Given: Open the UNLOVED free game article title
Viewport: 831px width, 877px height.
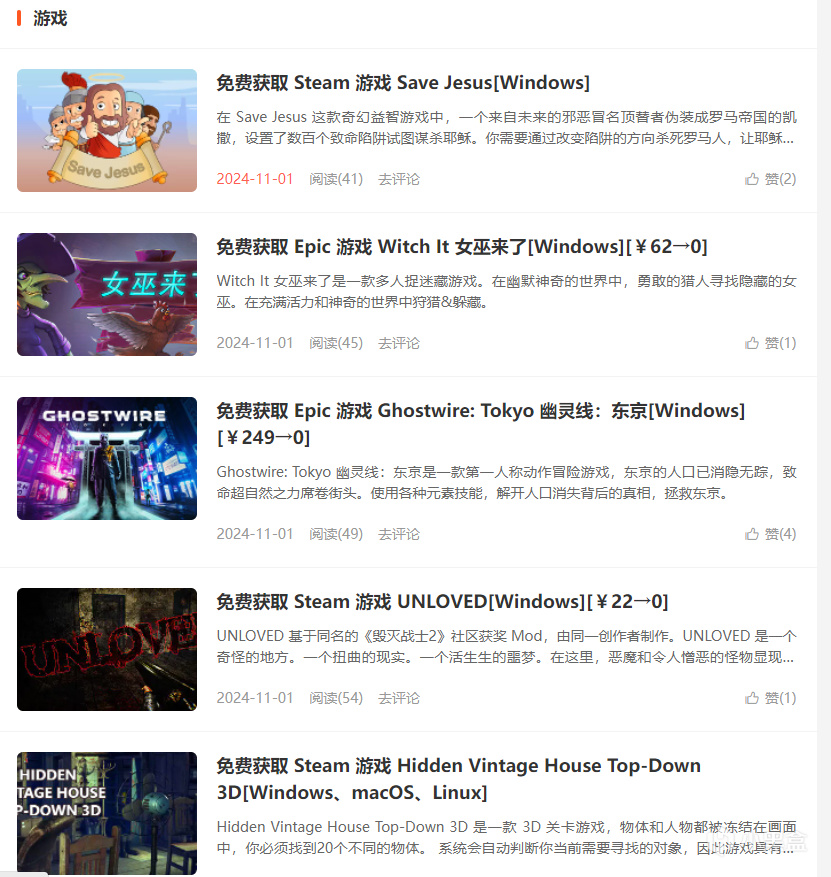Looking at the screenshot, I should coord(441,602).
